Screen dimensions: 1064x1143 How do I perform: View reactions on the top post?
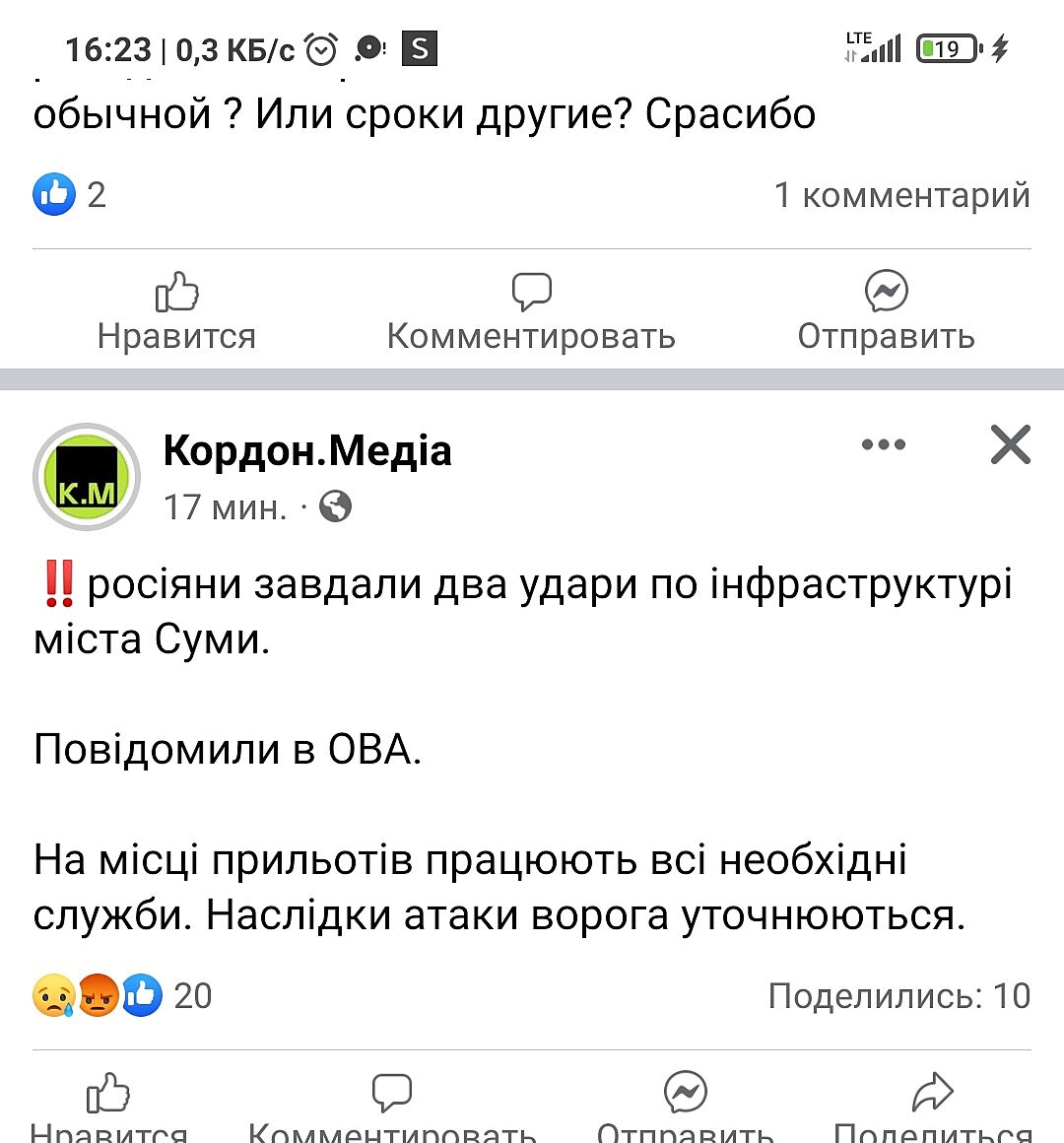tap(69, 195)
